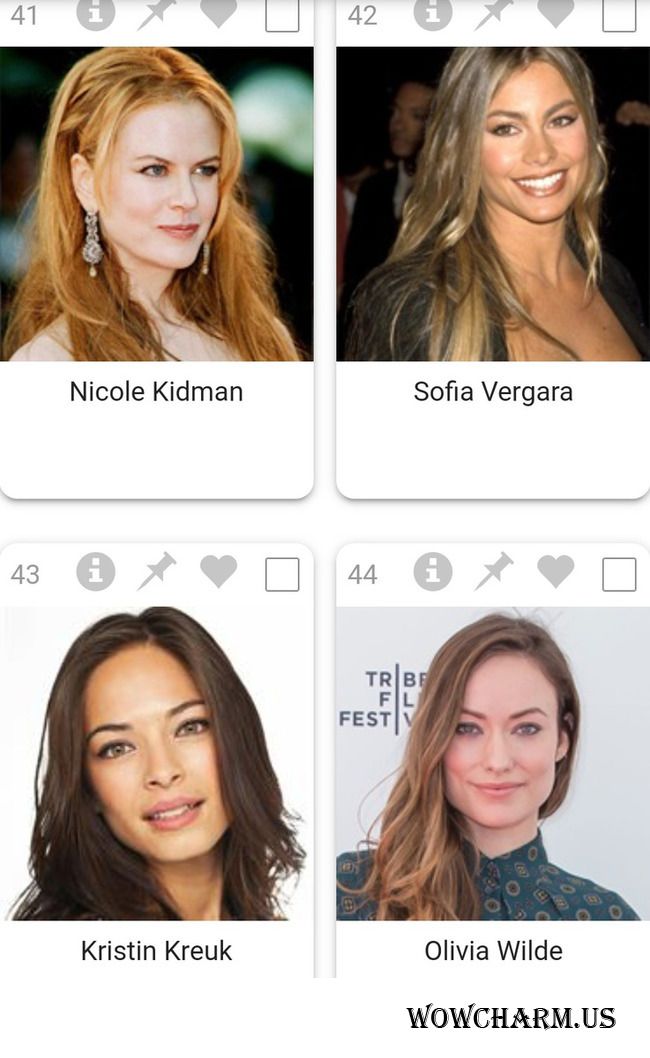The image size is (650, 1058).
Task: Show info for card 44
Action: (433, 572)
